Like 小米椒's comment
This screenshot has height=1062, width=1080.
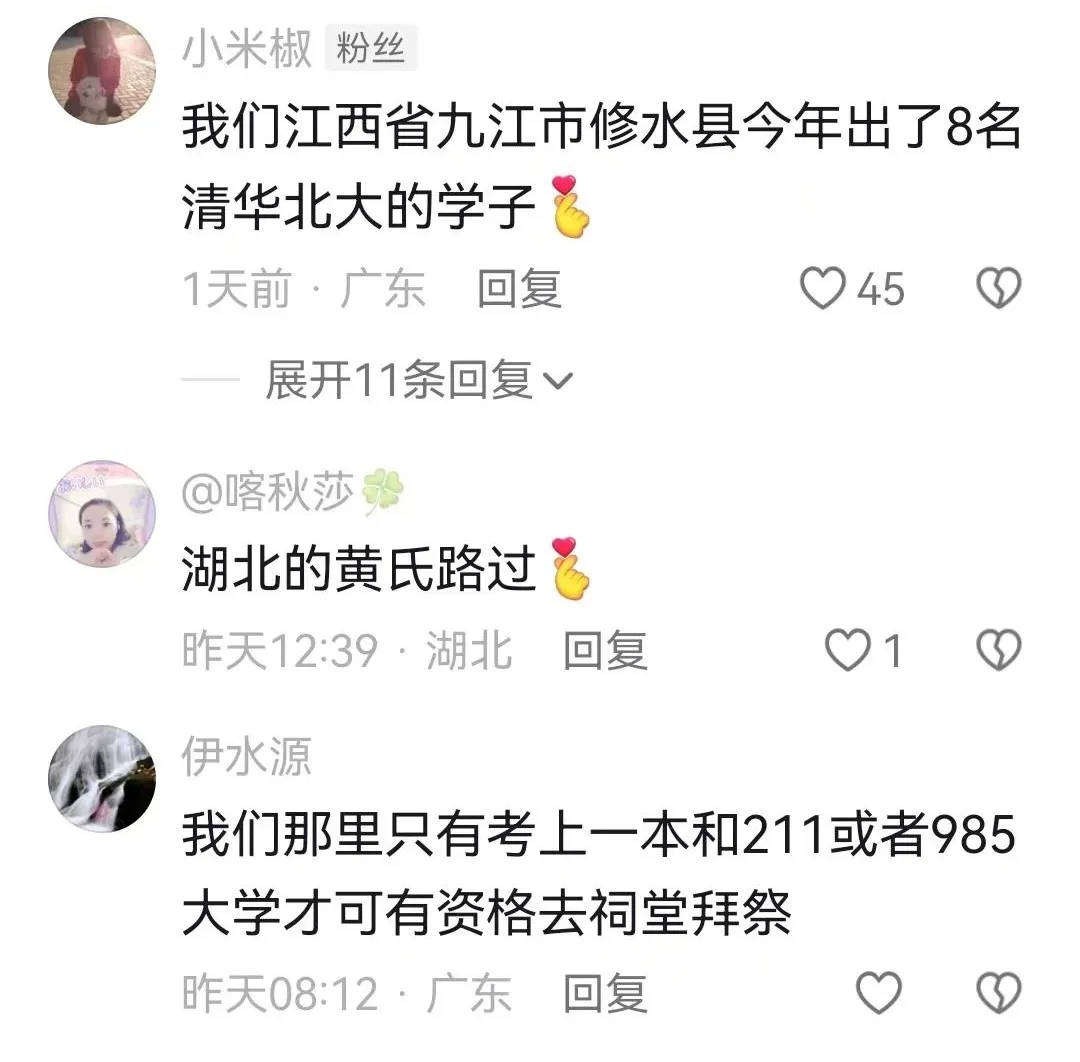tap(825, 289)
